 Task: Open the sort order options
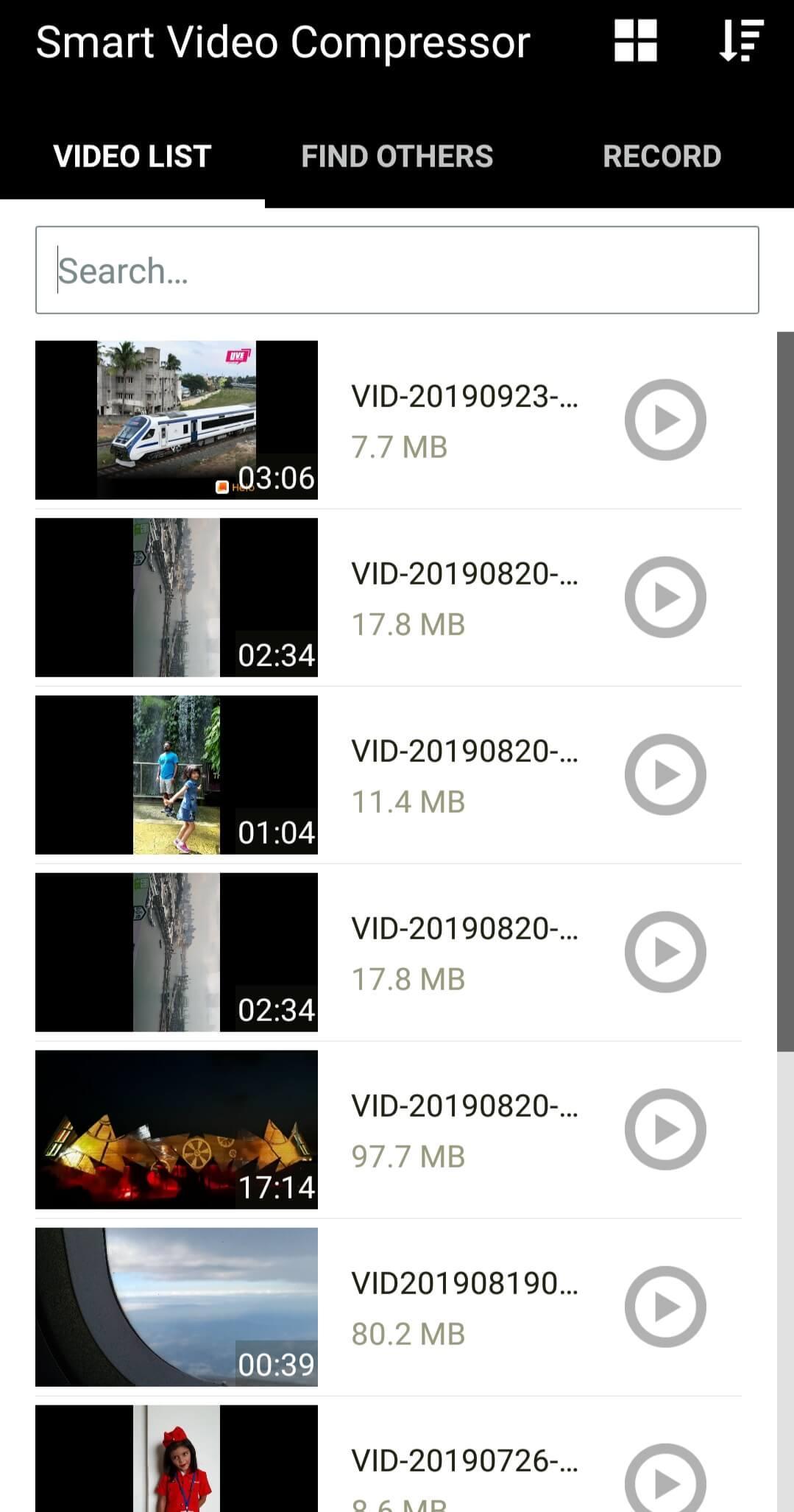[x=740, y=40]
